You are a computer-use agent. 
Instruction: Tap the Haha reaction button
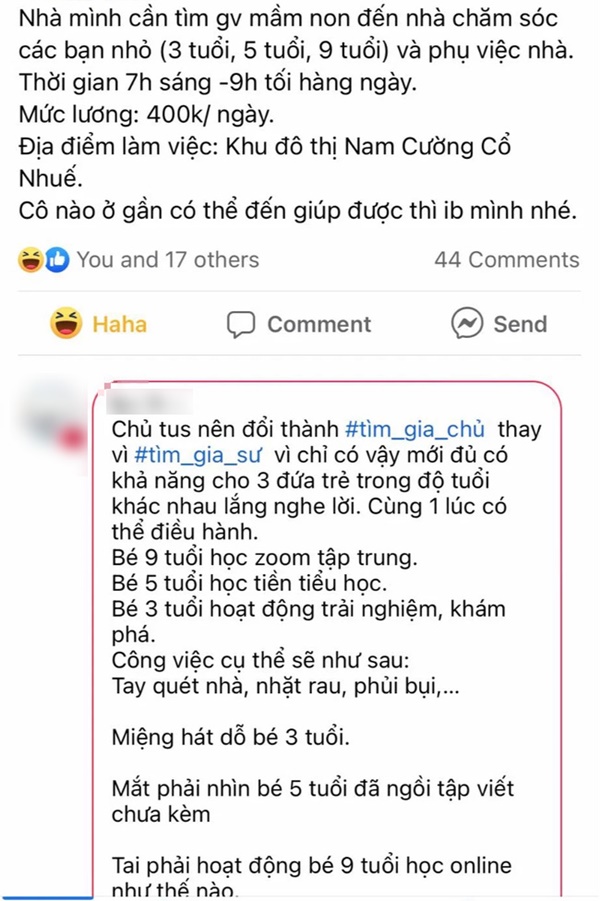click(98, 324)
